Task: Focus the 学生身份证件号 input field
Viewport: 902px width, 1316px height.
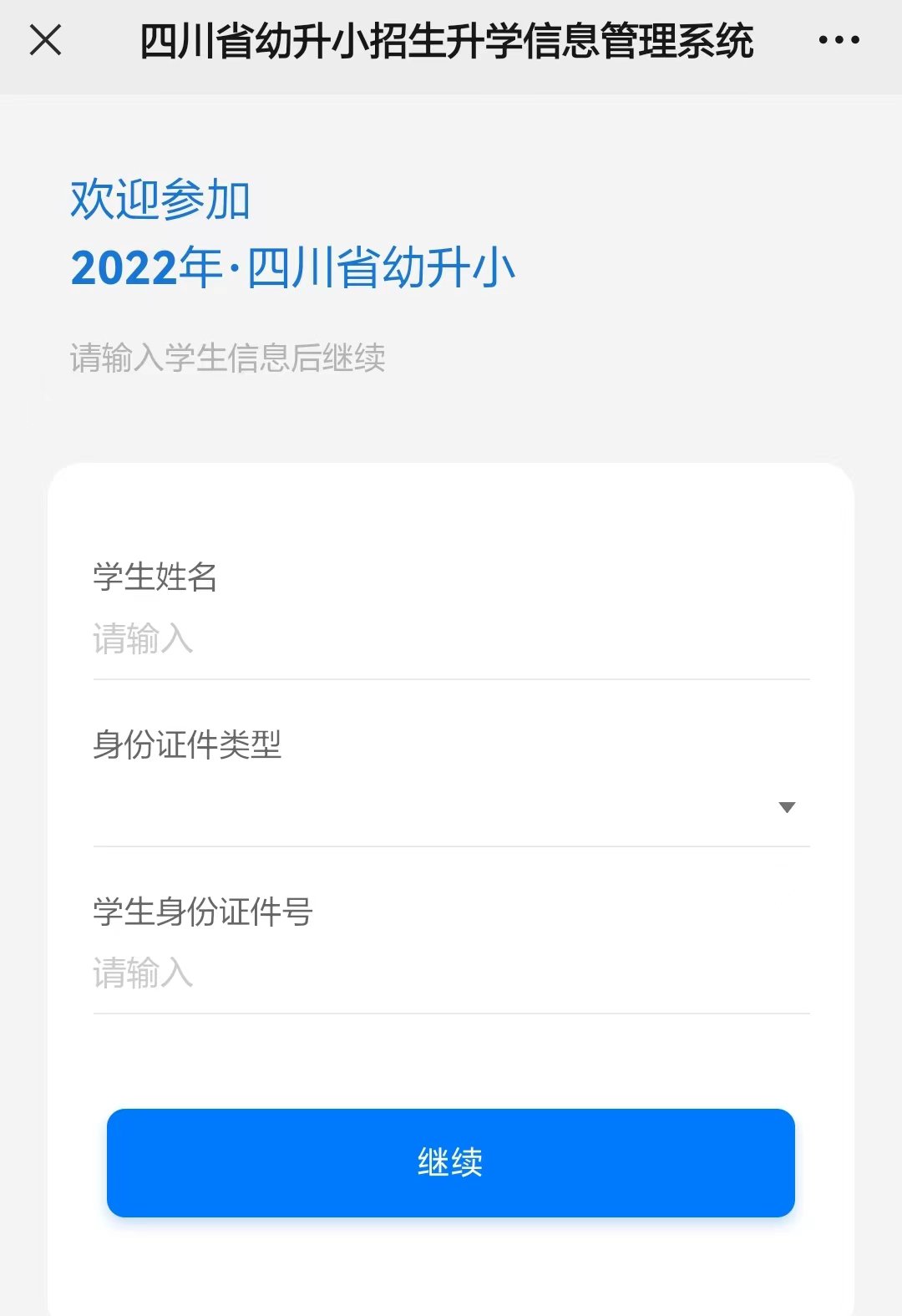Action: coord(451,974)
